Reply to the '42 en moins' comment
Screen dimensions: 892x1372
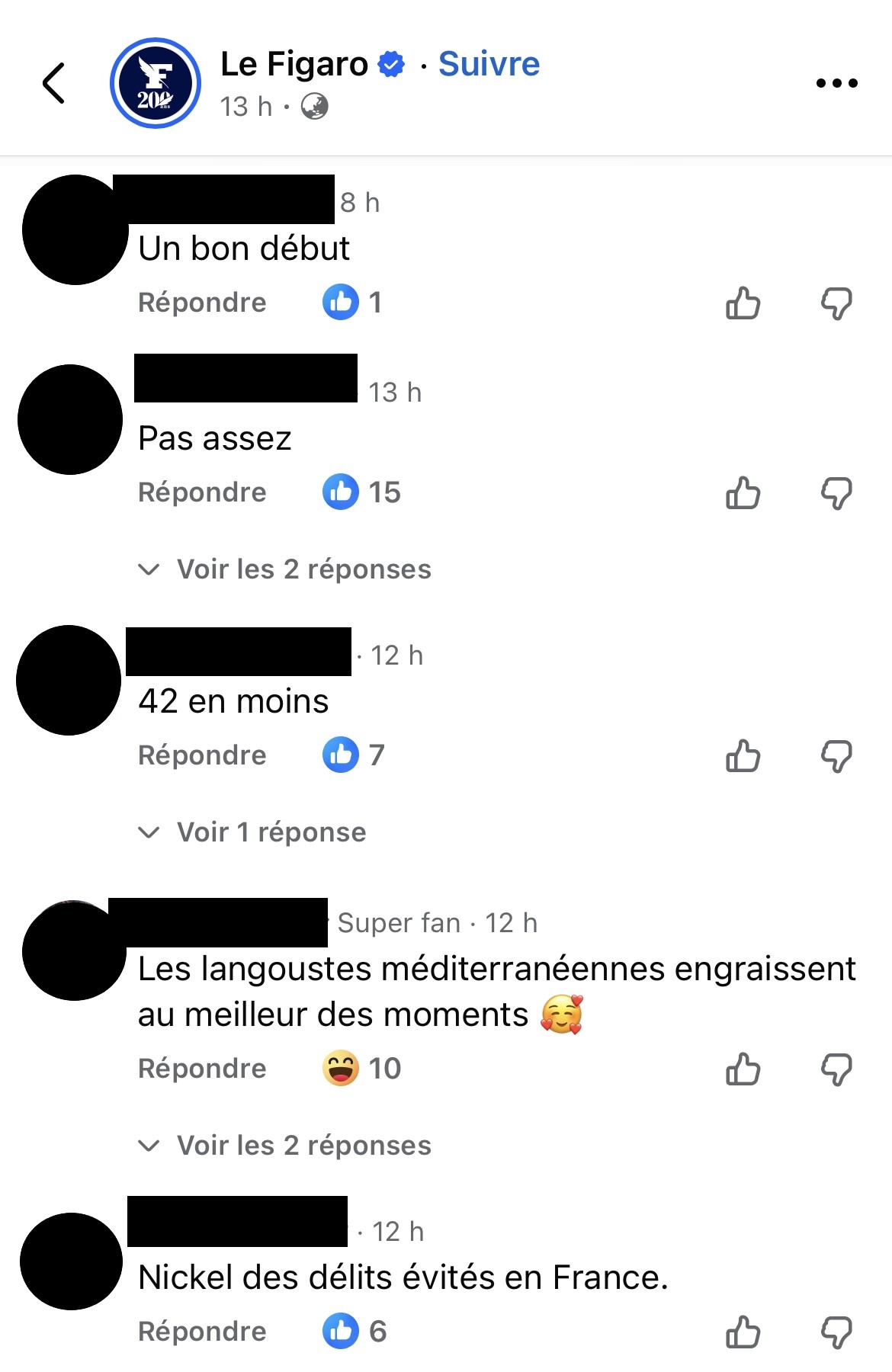202,755
